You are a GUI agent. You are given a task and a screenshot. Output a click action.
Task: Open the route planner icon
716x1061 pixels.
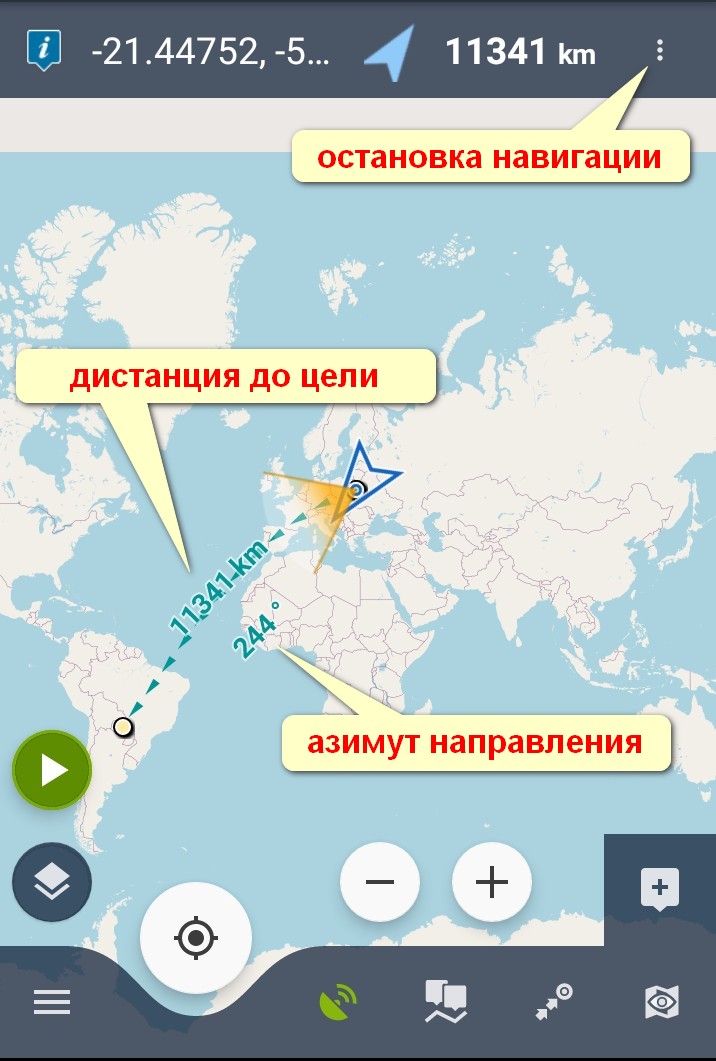(x=554, y=1001)
